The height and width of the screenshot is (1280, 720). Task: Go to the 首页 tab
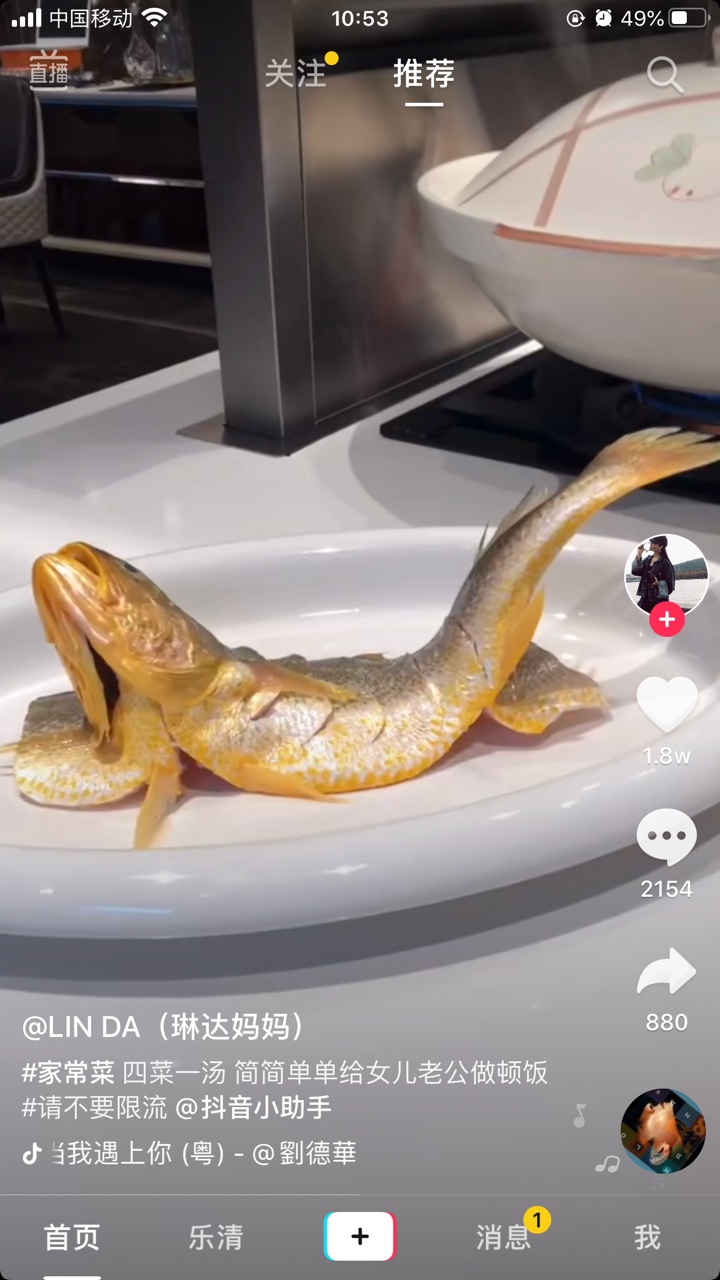[72, 1238]
